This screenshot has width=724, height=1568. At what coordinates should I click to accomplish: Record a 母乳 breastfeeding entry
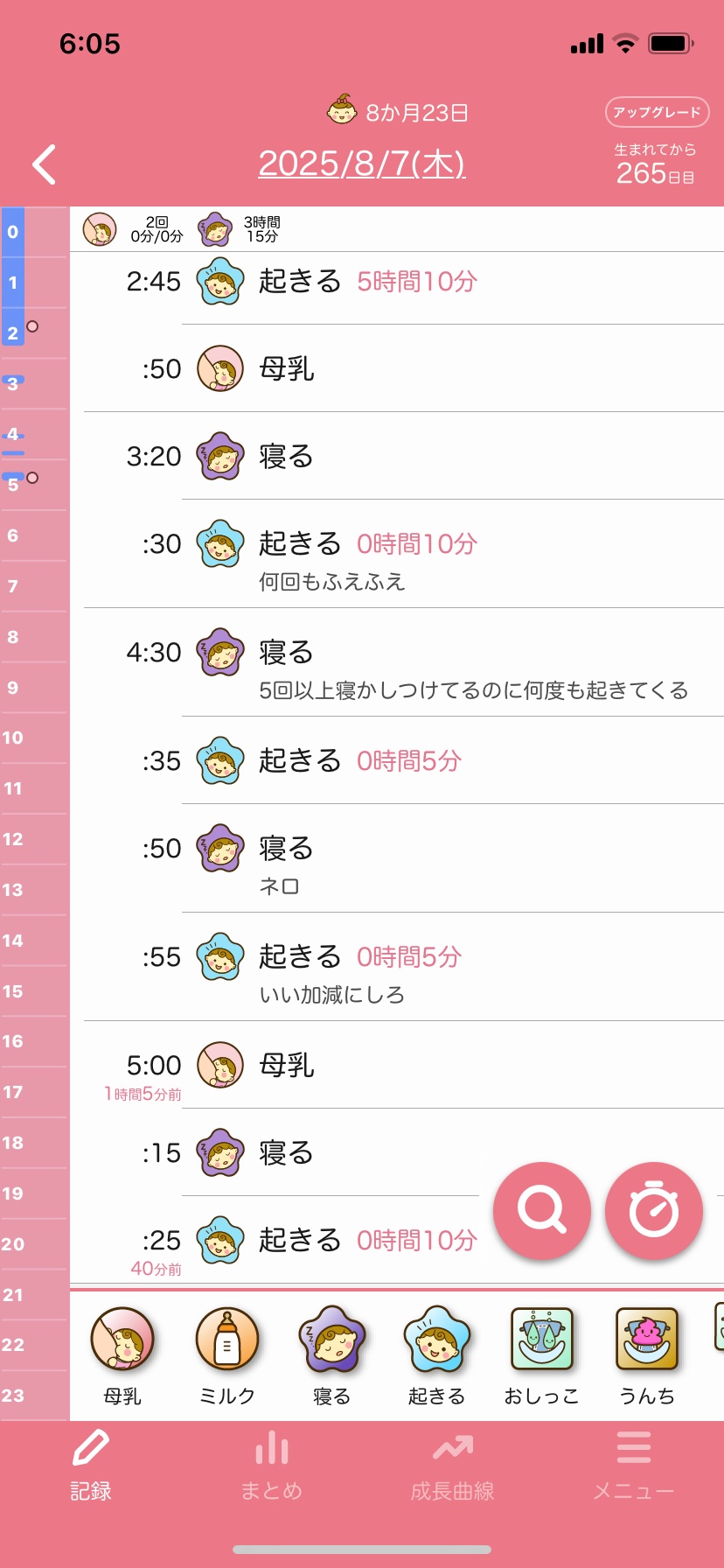122,1353
